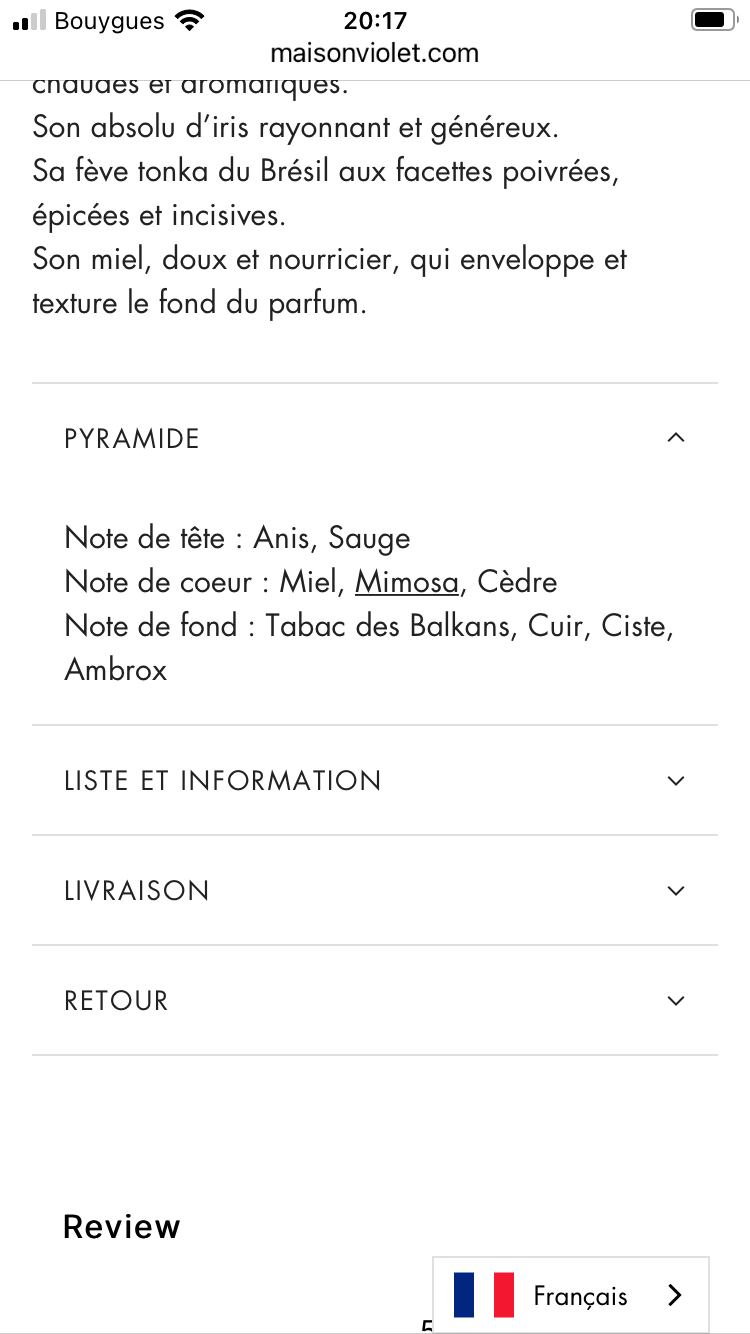Collapse the Pyramide section

[x=675, y=438]
